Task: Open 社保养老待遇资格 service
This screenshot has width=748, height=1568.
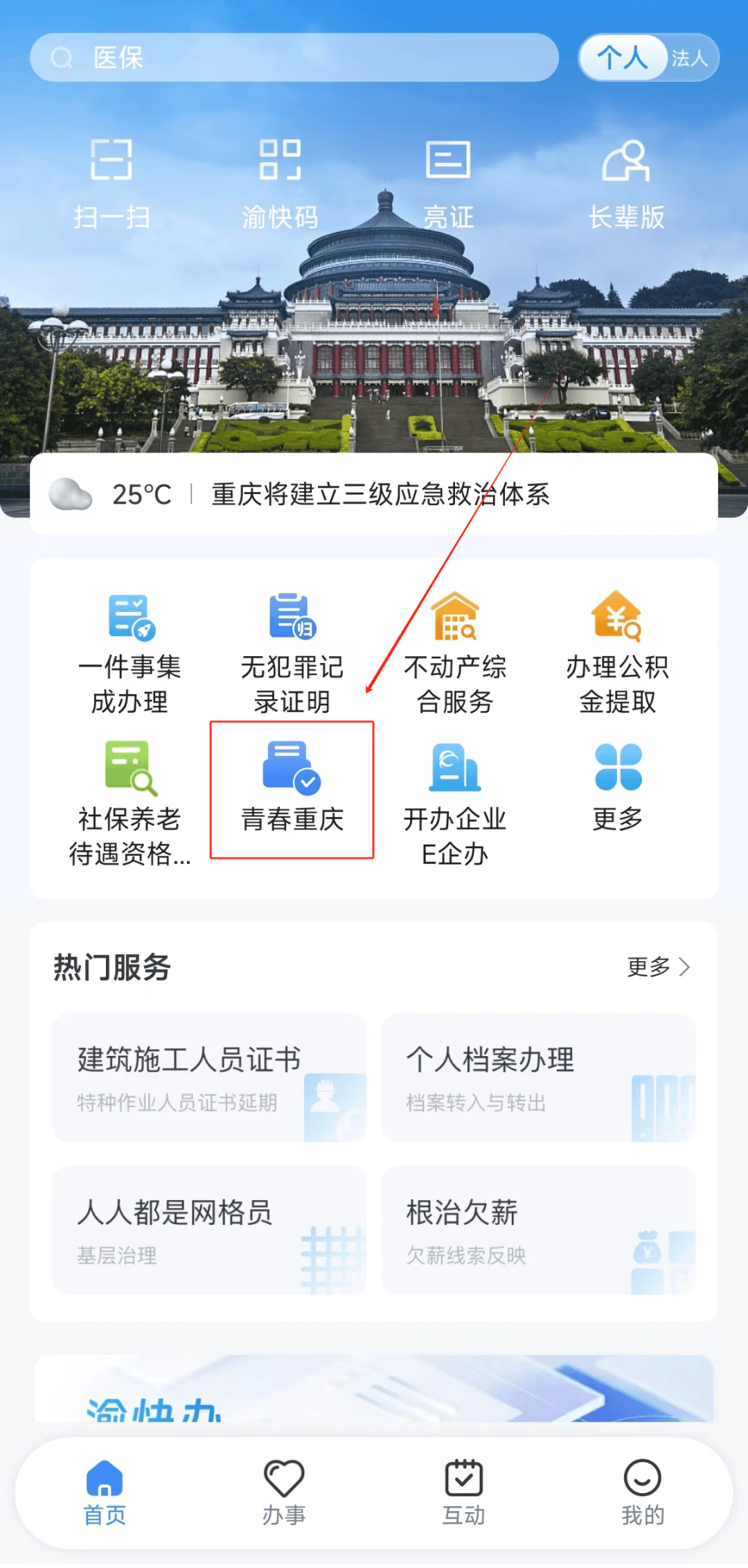Action: (x=130, y=802)
